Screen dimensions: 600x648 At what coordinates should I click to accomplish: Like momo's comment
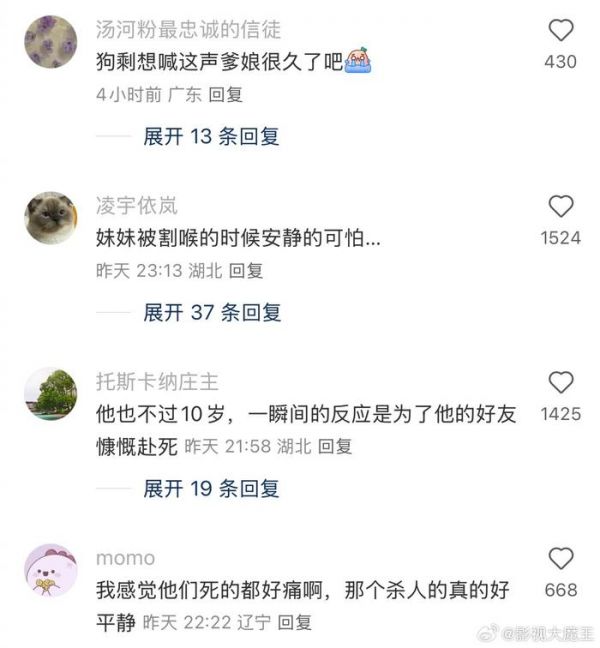[x=561, y=559]
